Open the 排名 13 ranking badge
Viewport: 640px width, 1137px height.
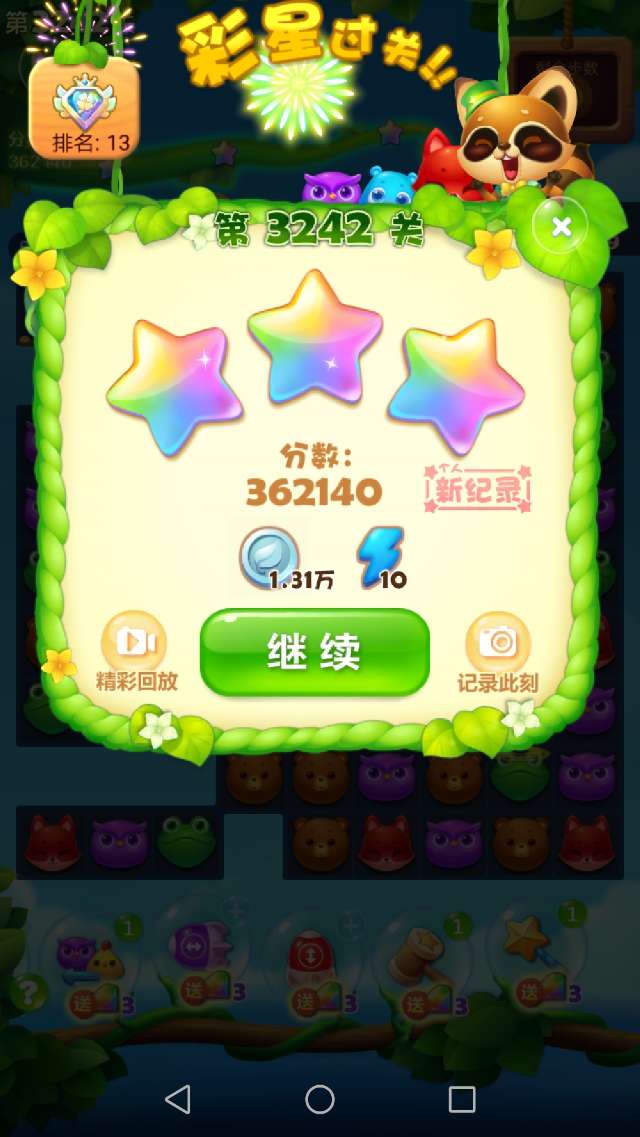(x=85, y=108)
